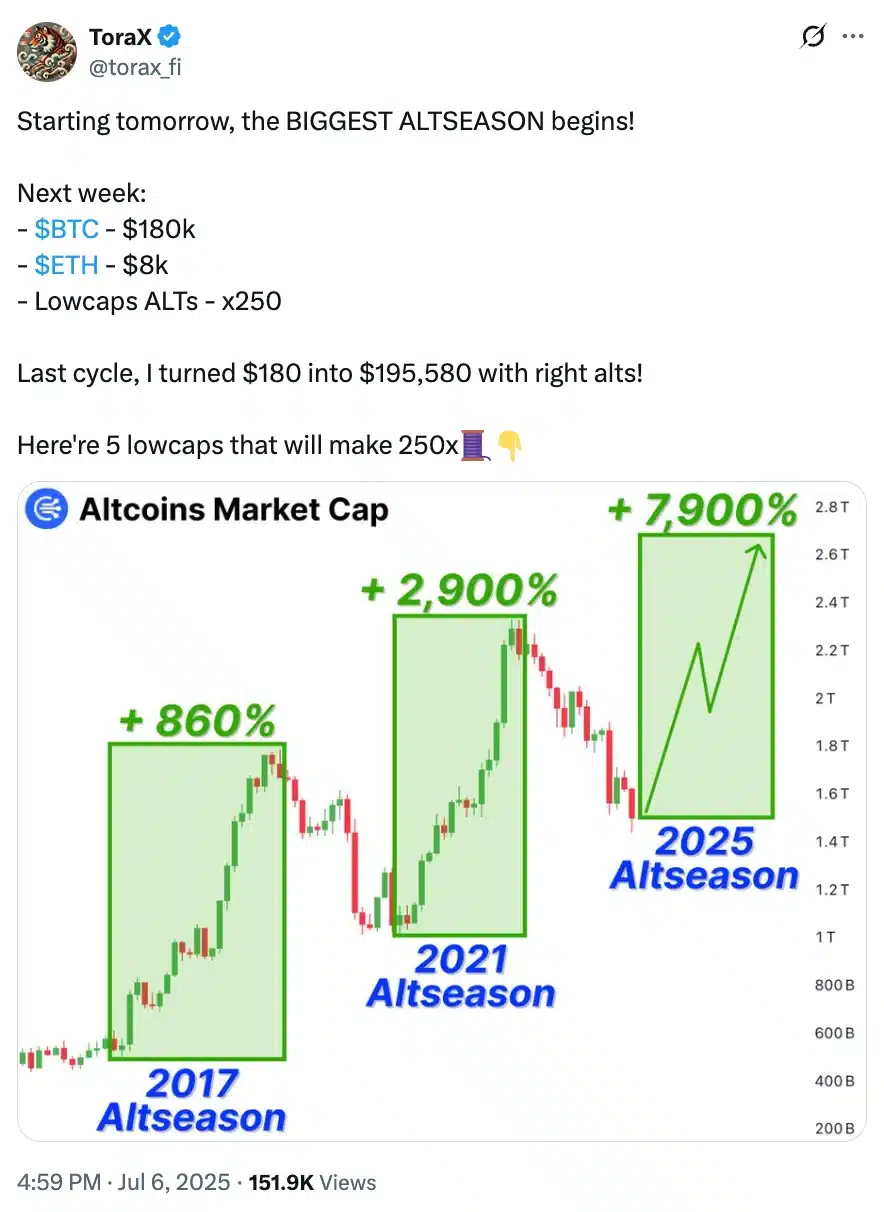Open the Grok explain icon
This screenshot has height=1212, width=884.
[x=813, y=37]
